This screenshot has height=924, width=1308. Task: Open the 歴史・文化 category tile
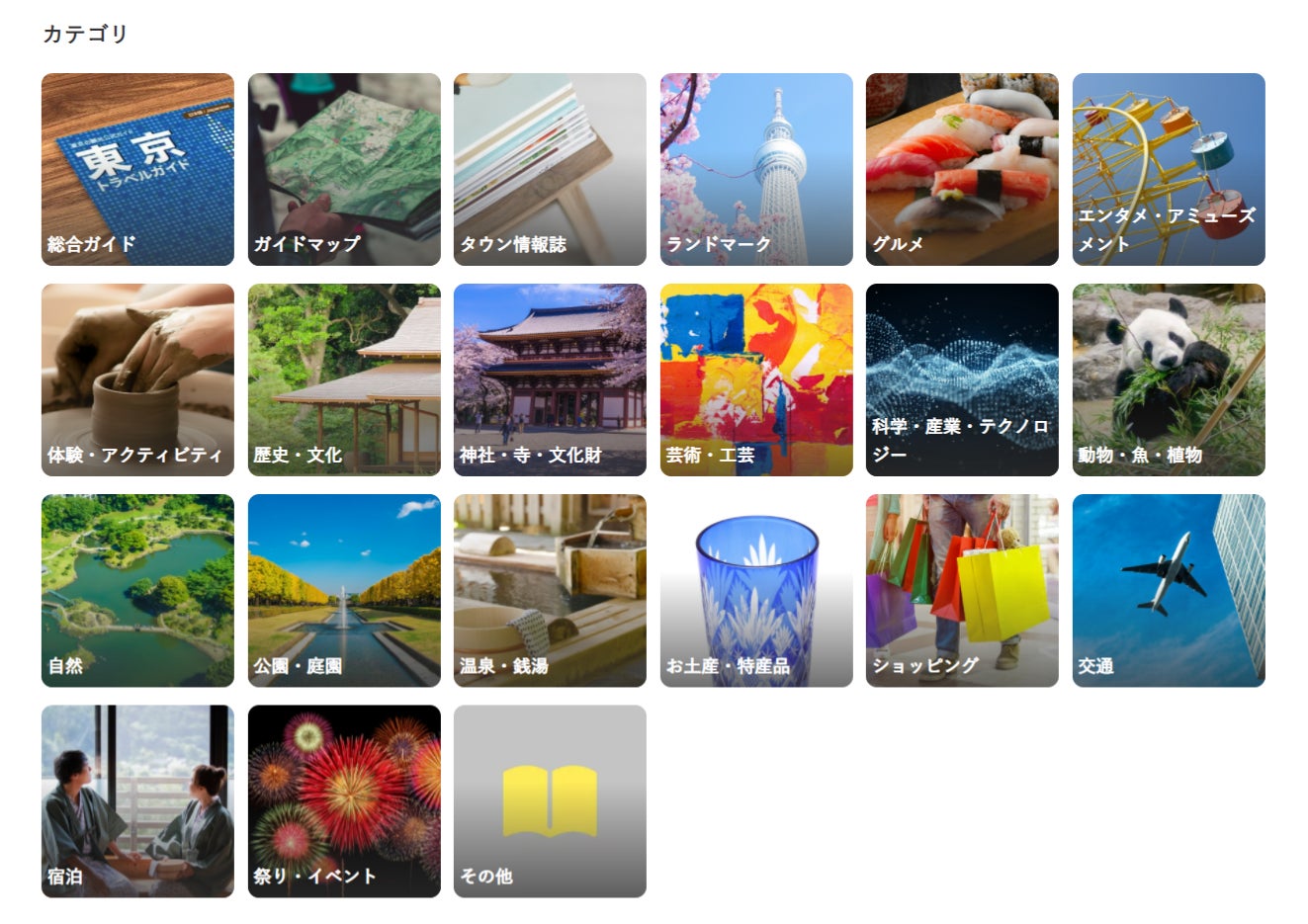coord(344,379)
